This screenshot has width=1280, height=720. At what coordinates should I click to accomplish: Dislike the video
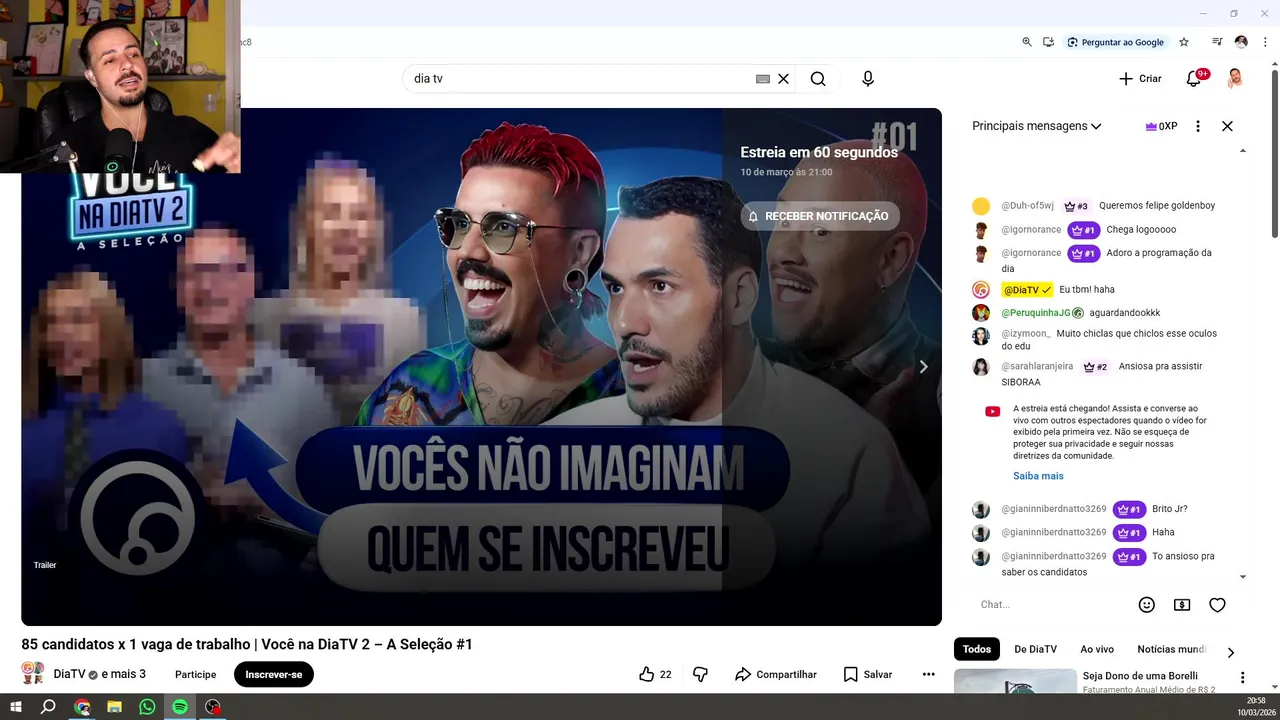pos(700,674)
